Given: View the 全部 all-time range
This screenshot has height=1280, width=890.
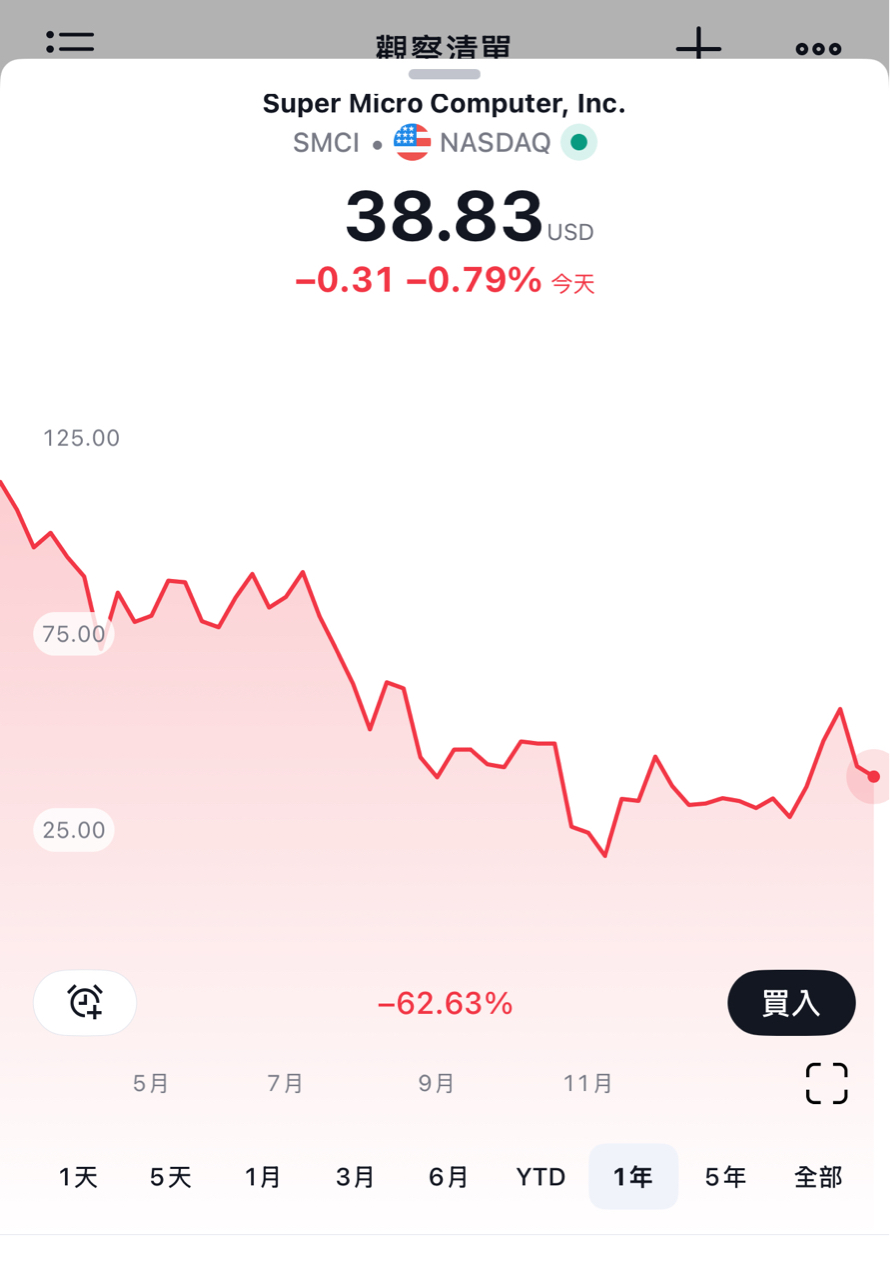Looking at the screenshot, I should [818, 1177].
